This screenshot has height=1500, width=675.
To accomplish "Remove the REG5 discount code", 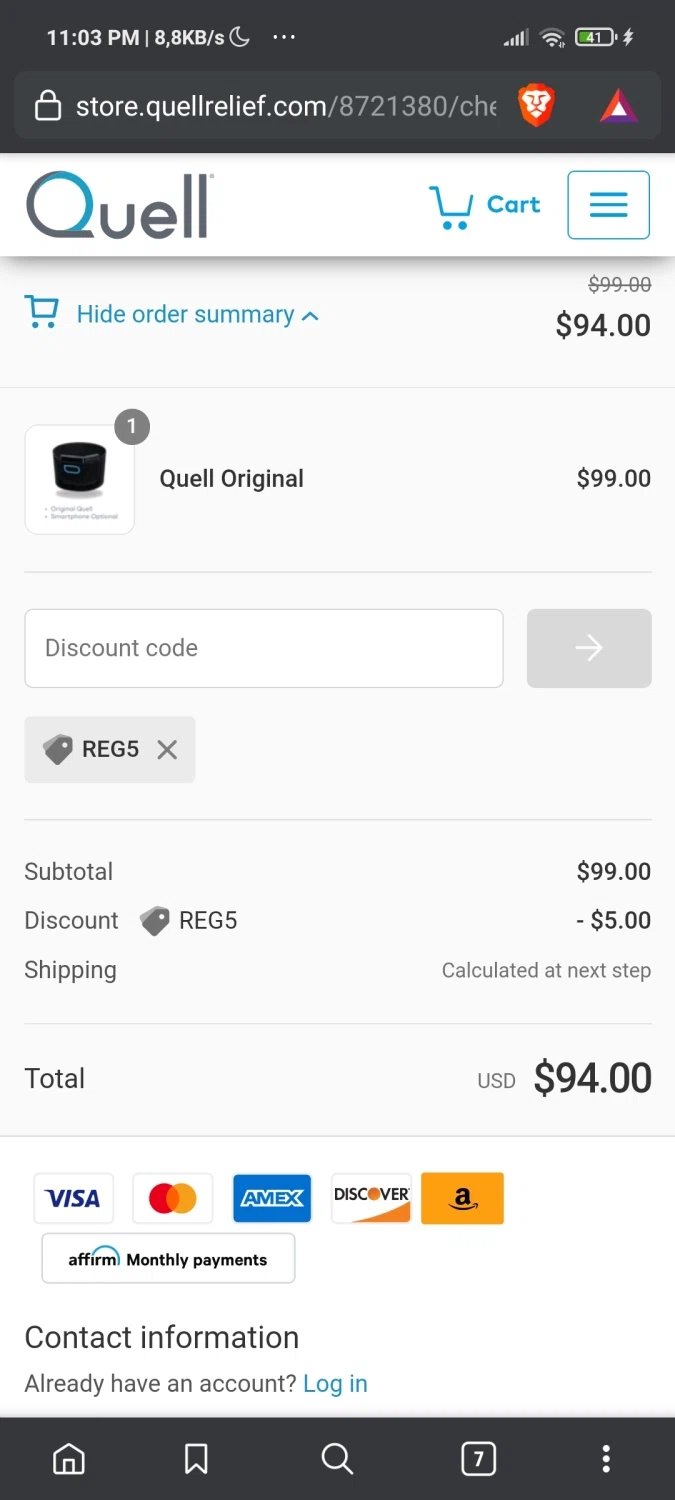I will click(167, 750).
